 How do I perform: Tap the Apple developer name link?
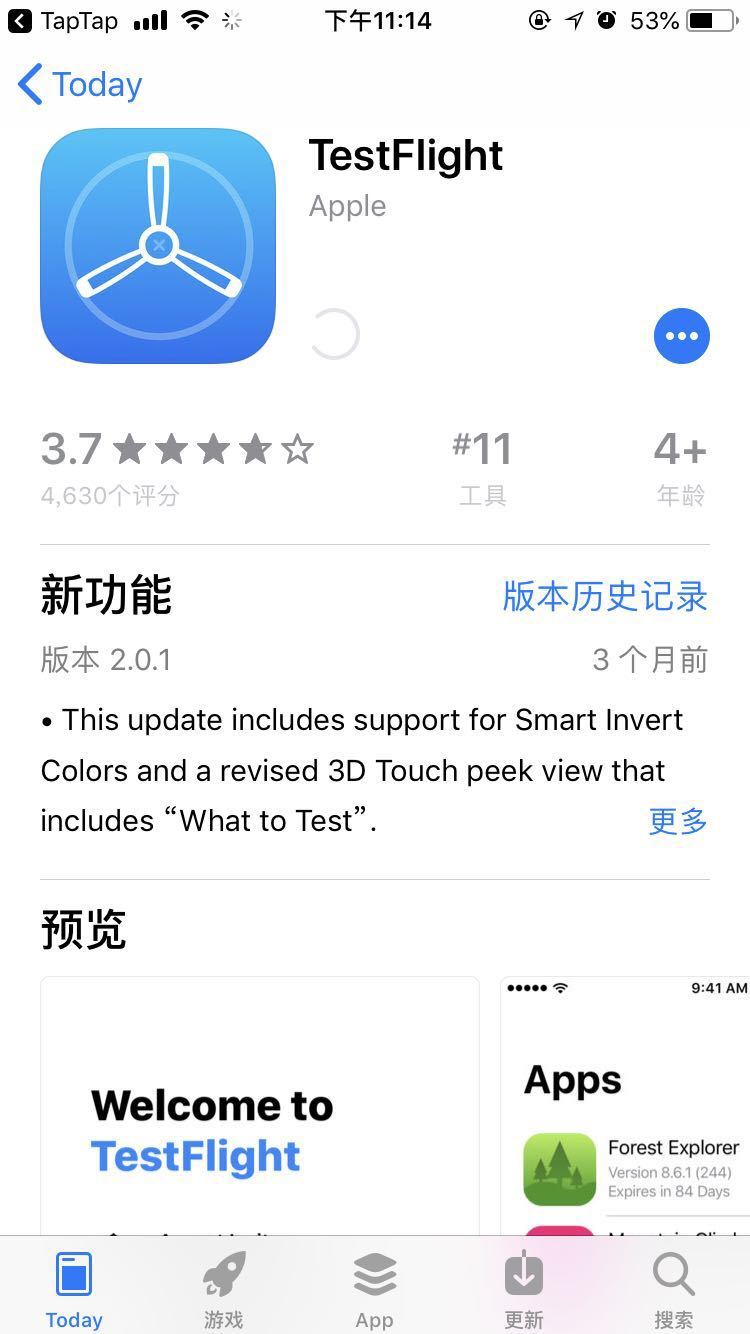pyautogui.click(x=347, y=206)
